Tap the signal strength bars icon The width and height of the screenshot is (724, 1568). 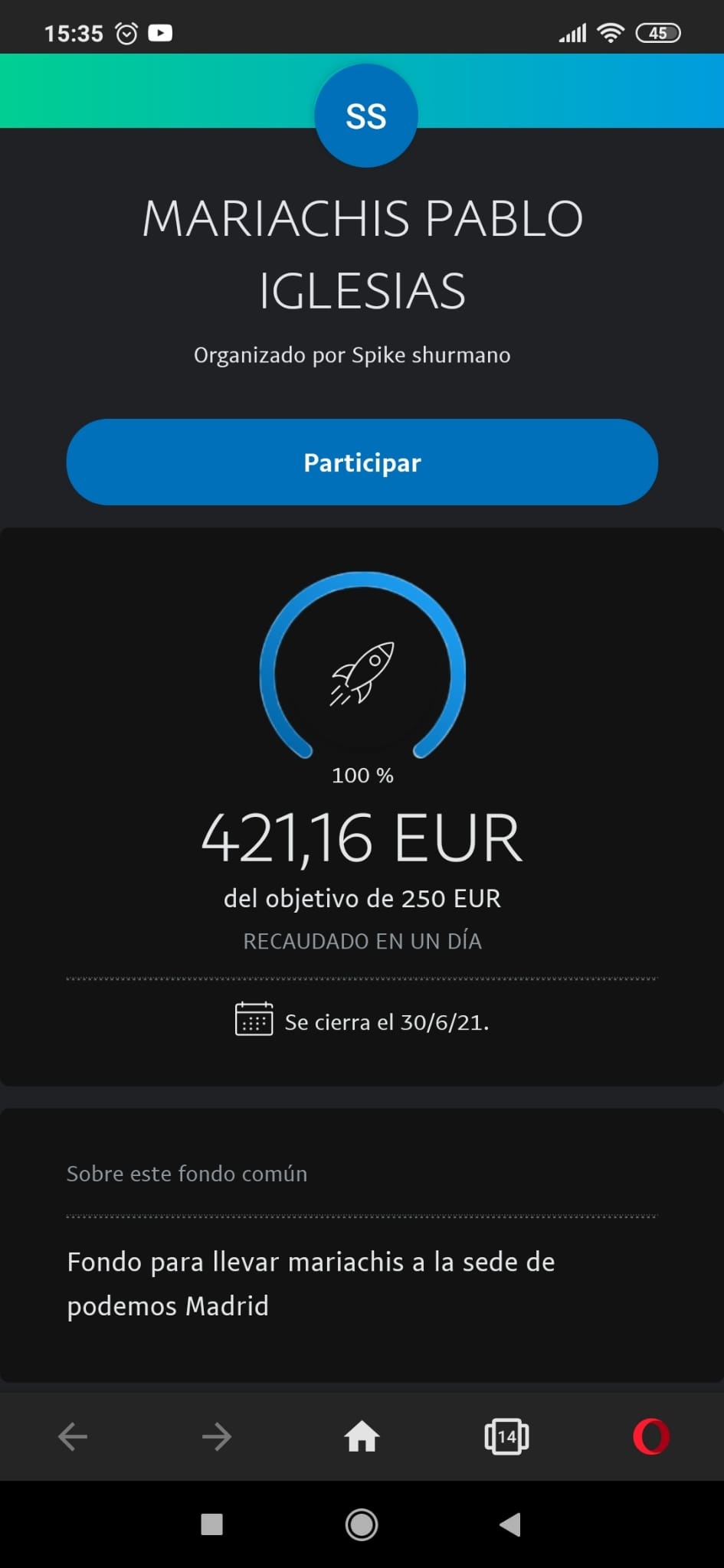pos(572,32)
